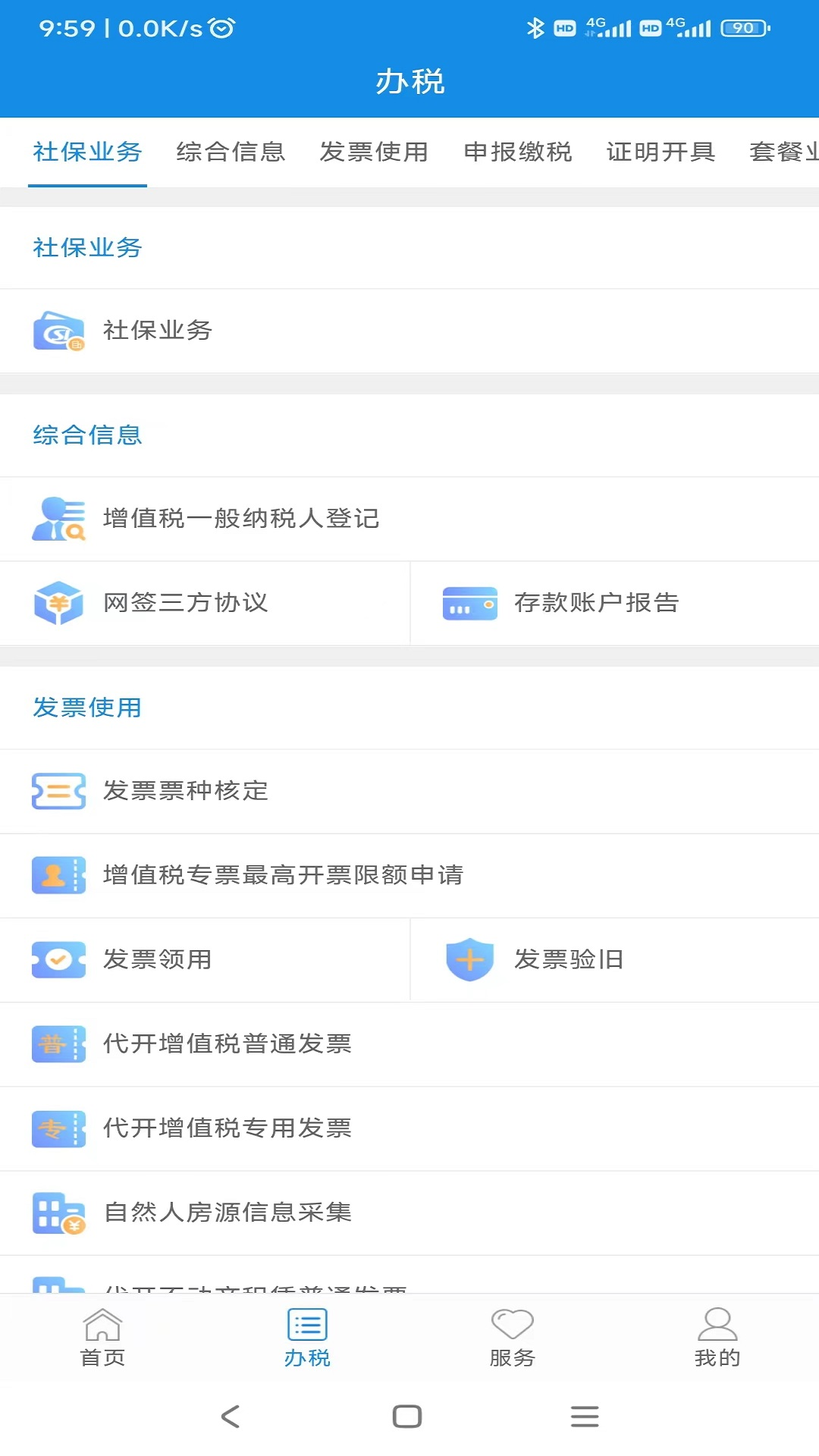Open 存款账户报告 bank card icon
Viewport: 819px width, 1456px height.
coord(469,603)
